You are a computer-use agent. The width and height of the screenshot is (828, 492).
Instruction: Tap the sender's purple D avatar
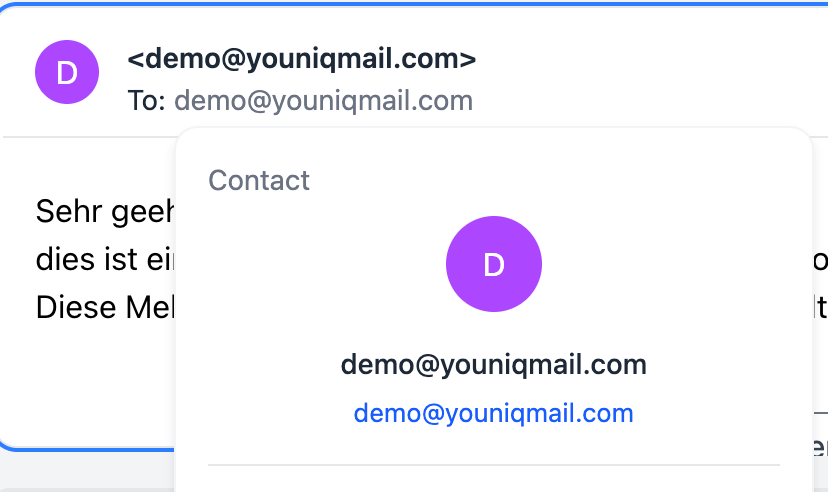pyautogui.click(x=67, y=73)
